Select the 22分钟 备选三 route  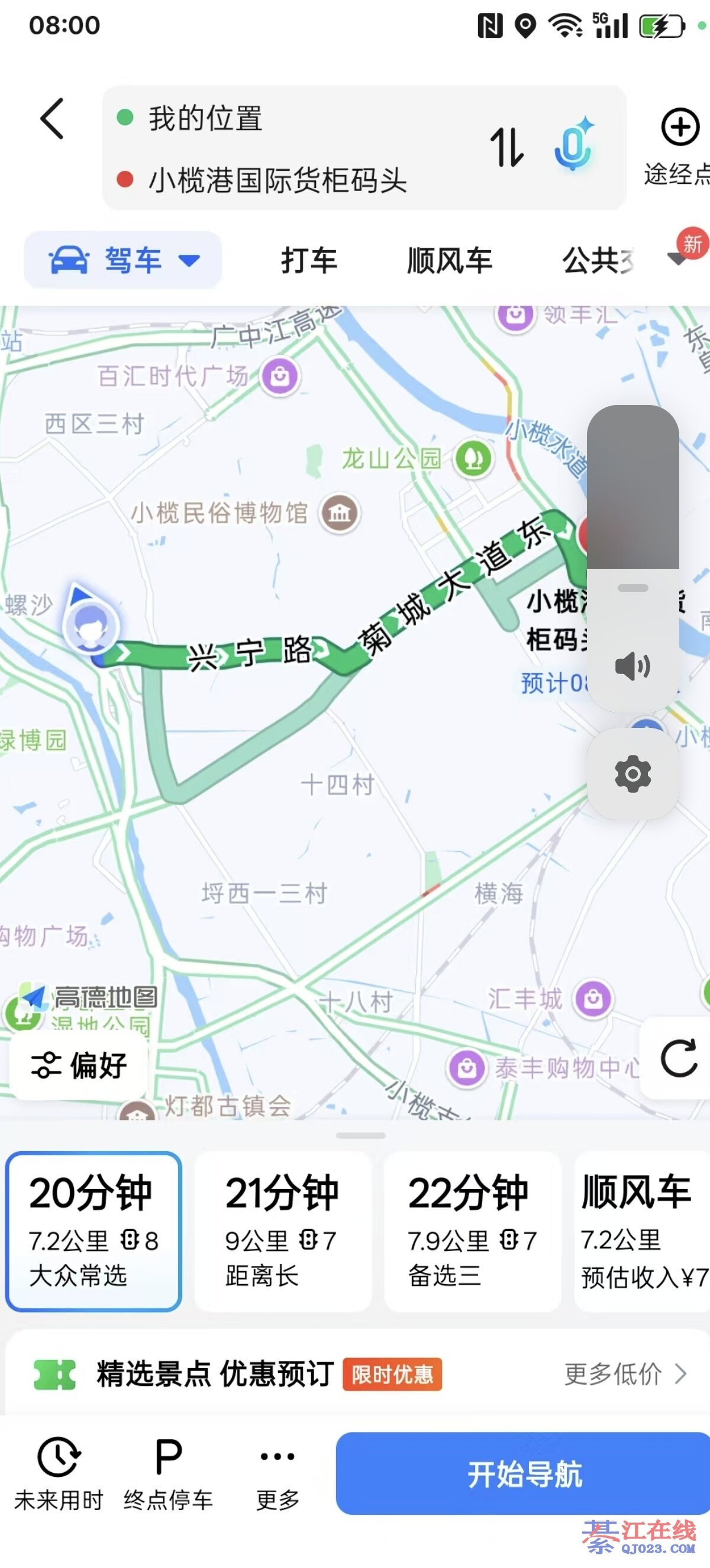(472, 1231)
